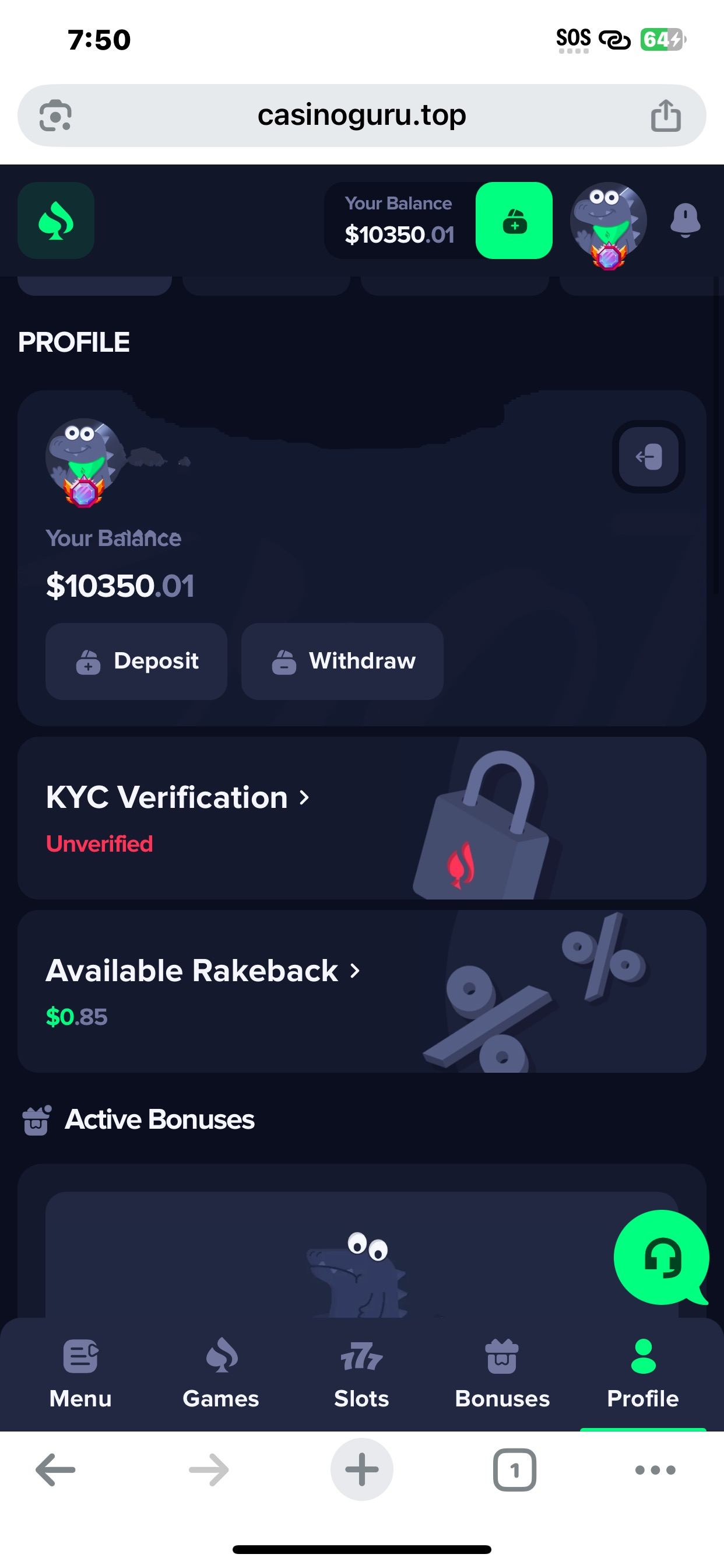
Task: Open browser three-dots menu
Action: (655, 1470)
